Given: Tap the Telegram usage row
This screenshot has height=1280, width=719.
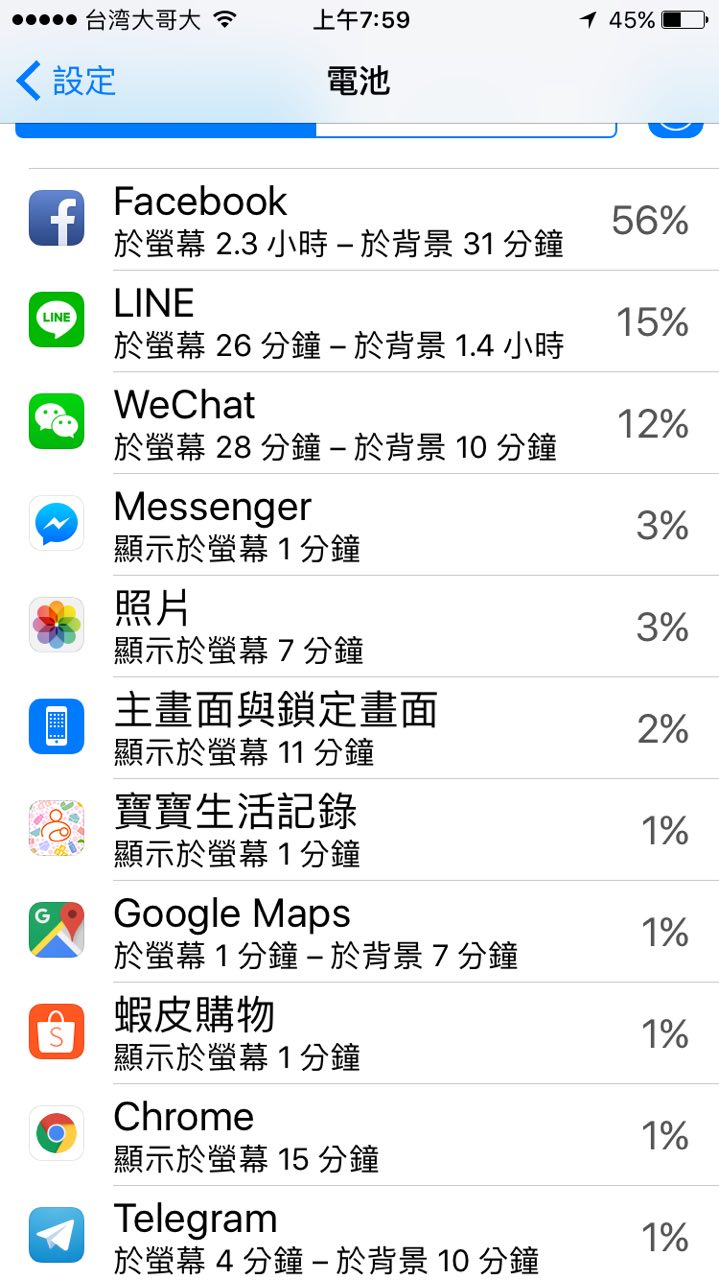Looking at the screenshot, I should pyautogui.click(x=360, y=1234).
